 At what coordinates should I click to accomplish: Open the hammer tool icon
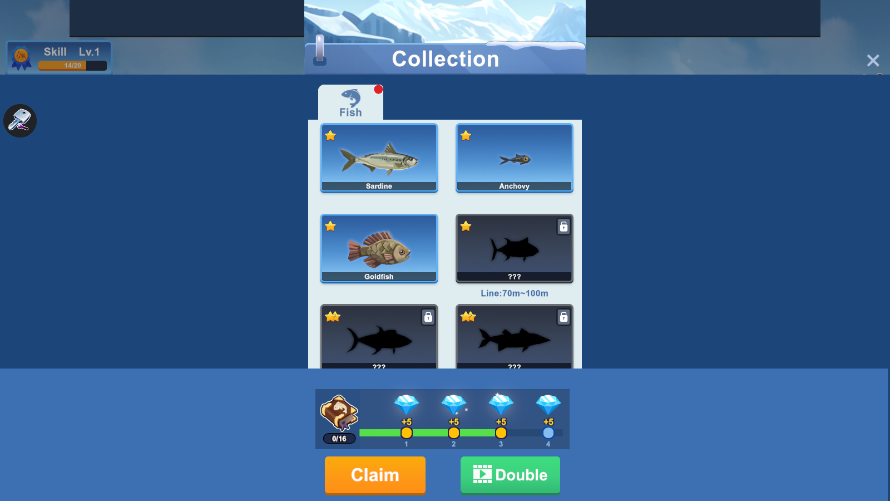coord(20,121)
